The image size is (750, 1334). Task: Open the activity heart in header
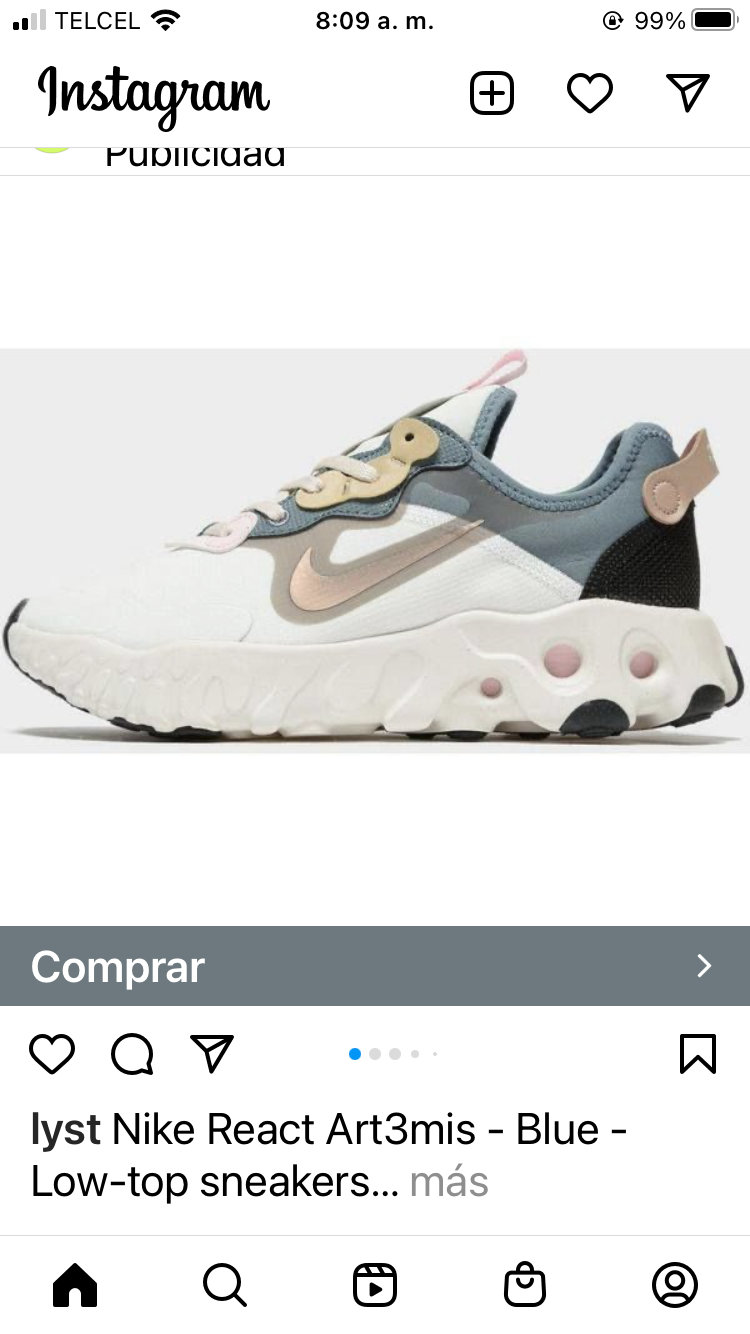pos(589,93)
